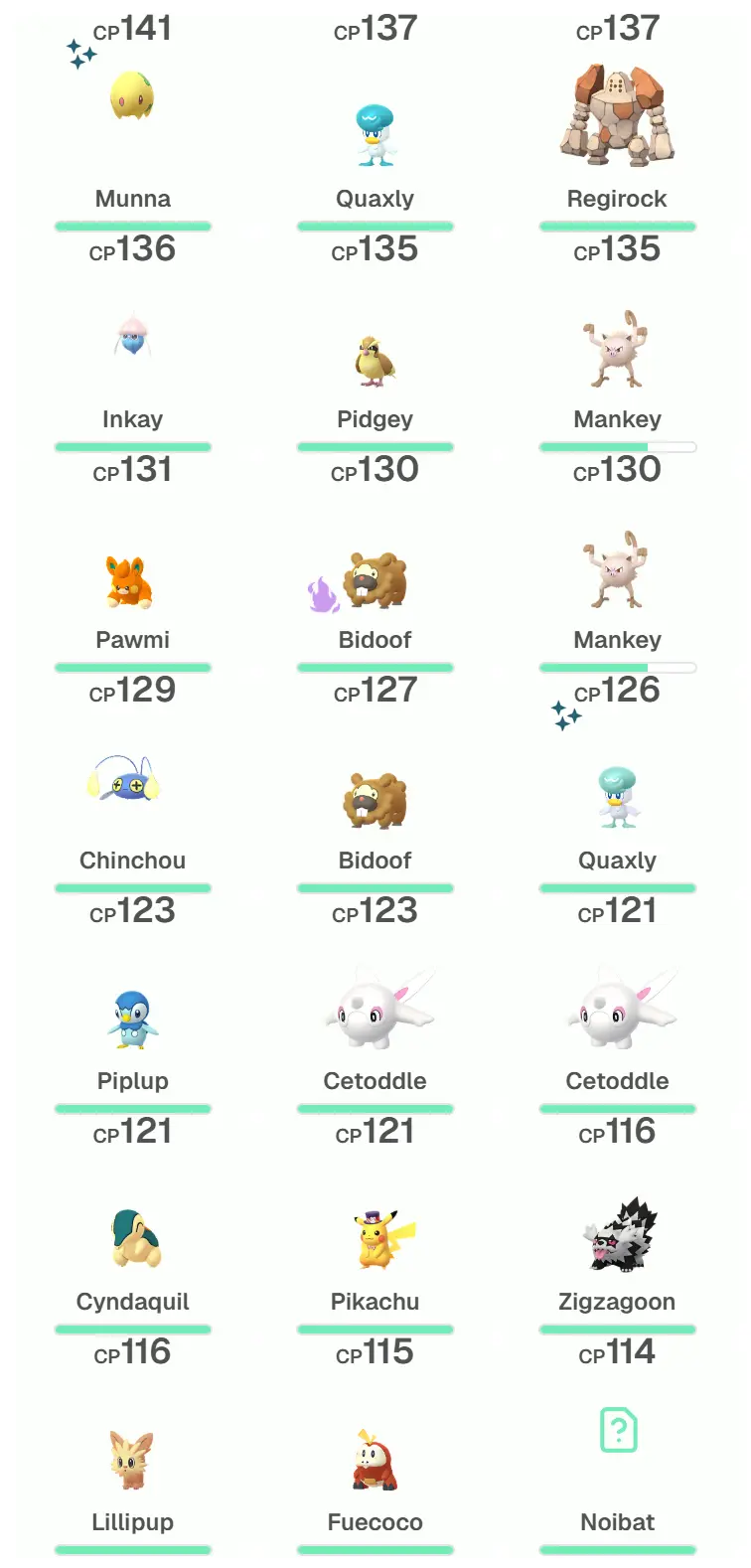Select the Quaxly with CP 137
This screenshot has width=751, height=1568.
click(x=375, y=135)
